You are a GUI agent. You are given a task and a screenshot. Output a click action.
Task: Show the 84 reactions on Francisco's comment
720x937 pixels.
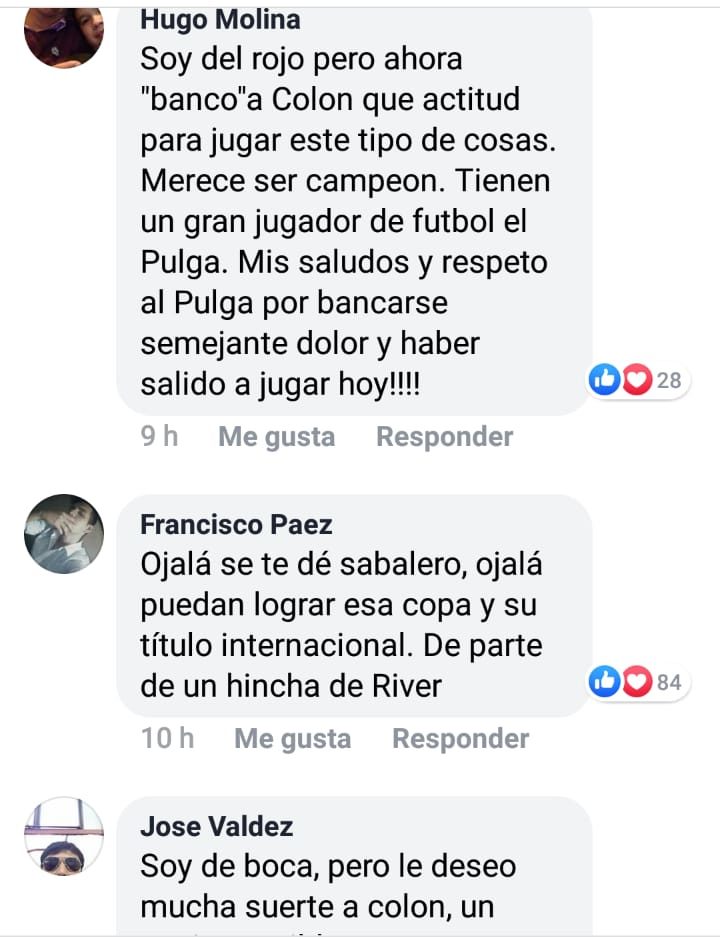point(636,682)
